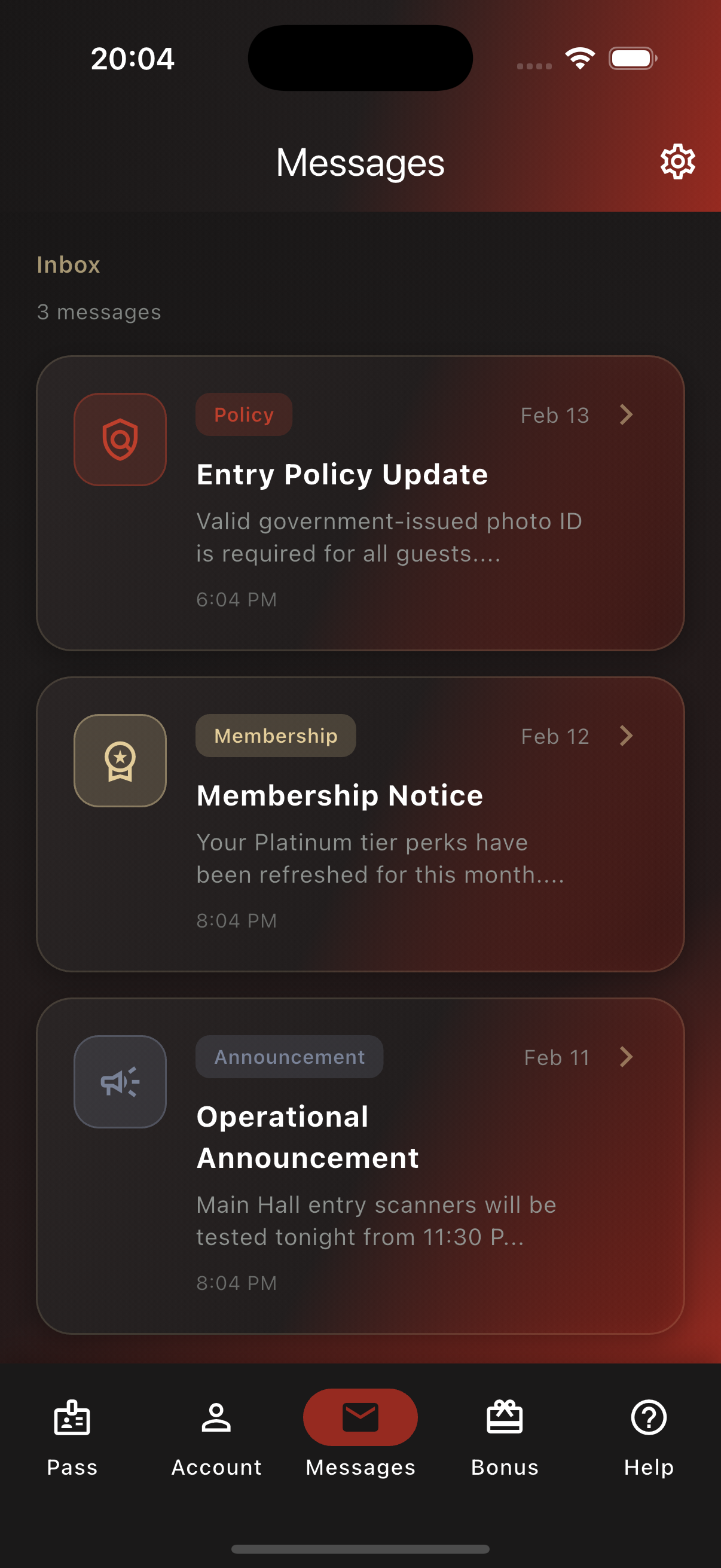721x1568 pixels.
Task: Tap the Policy category badge
Action: (x=243, y=414)
